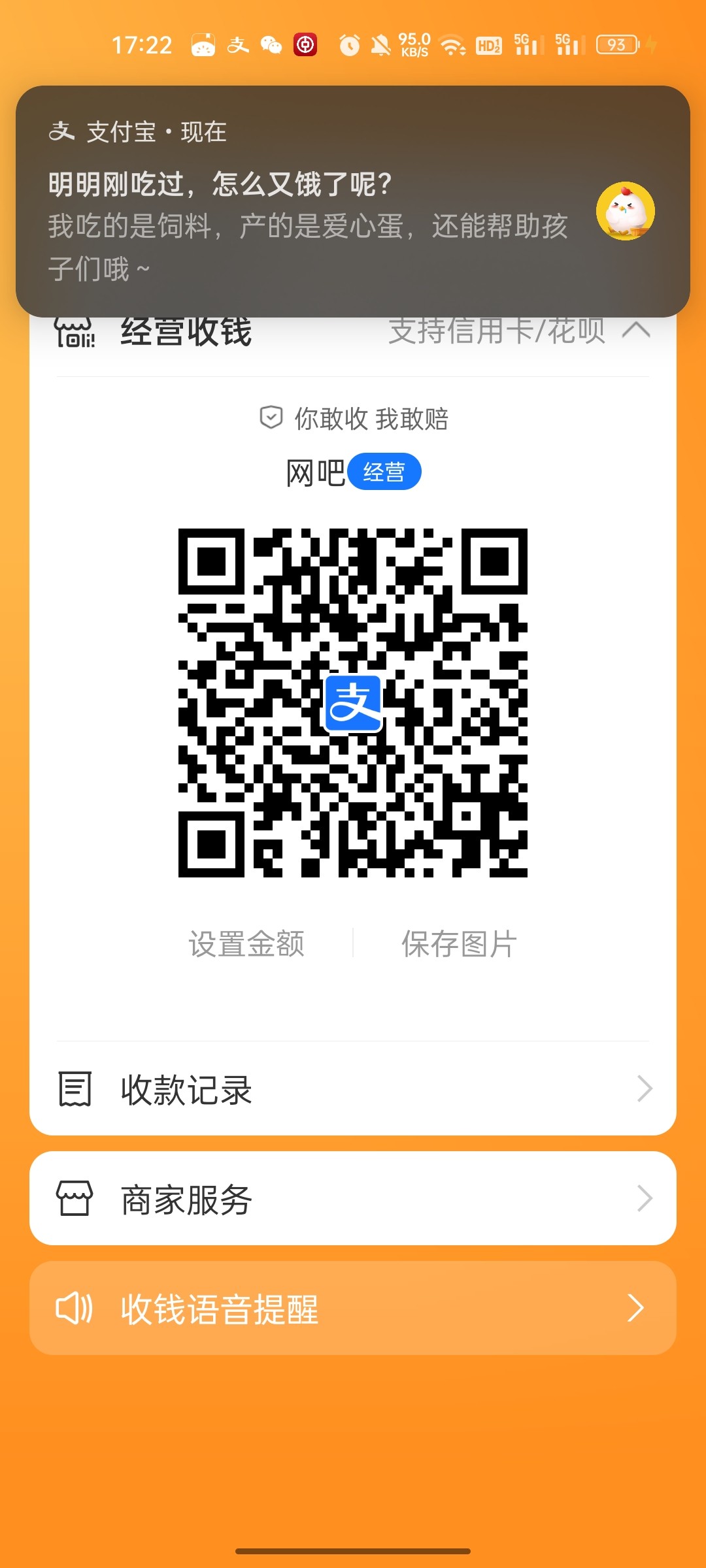Save the QR code with 保存图片
The image size is (706, 1568).
(459, 944)
